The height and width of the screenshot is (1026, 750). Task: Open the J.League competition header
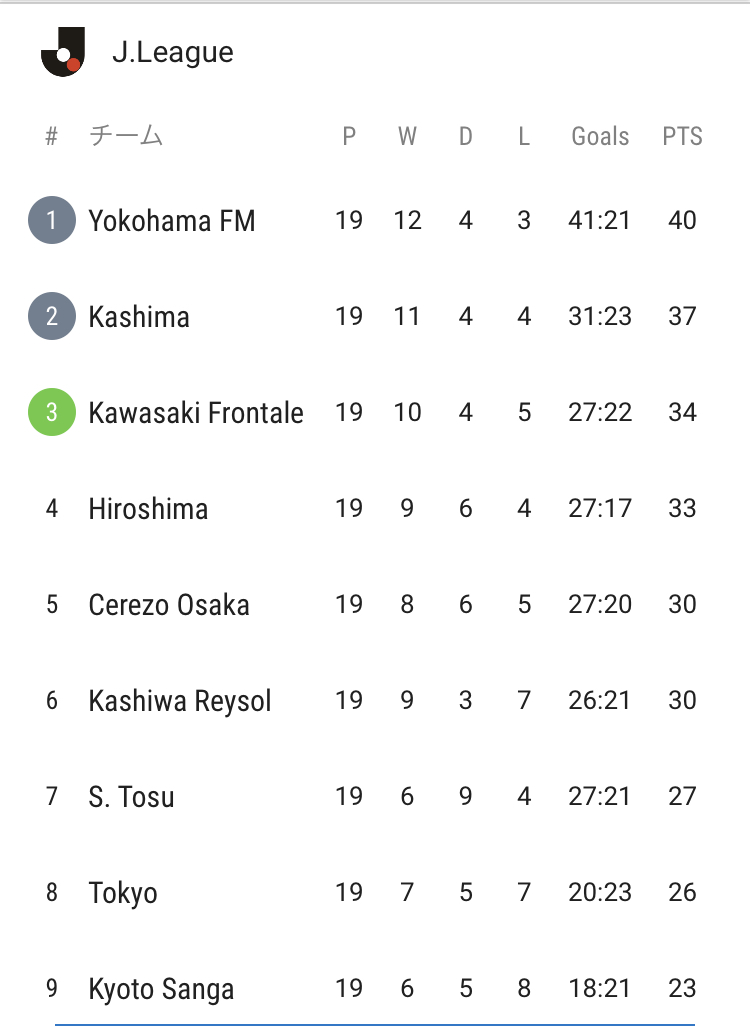coord(375,52)
